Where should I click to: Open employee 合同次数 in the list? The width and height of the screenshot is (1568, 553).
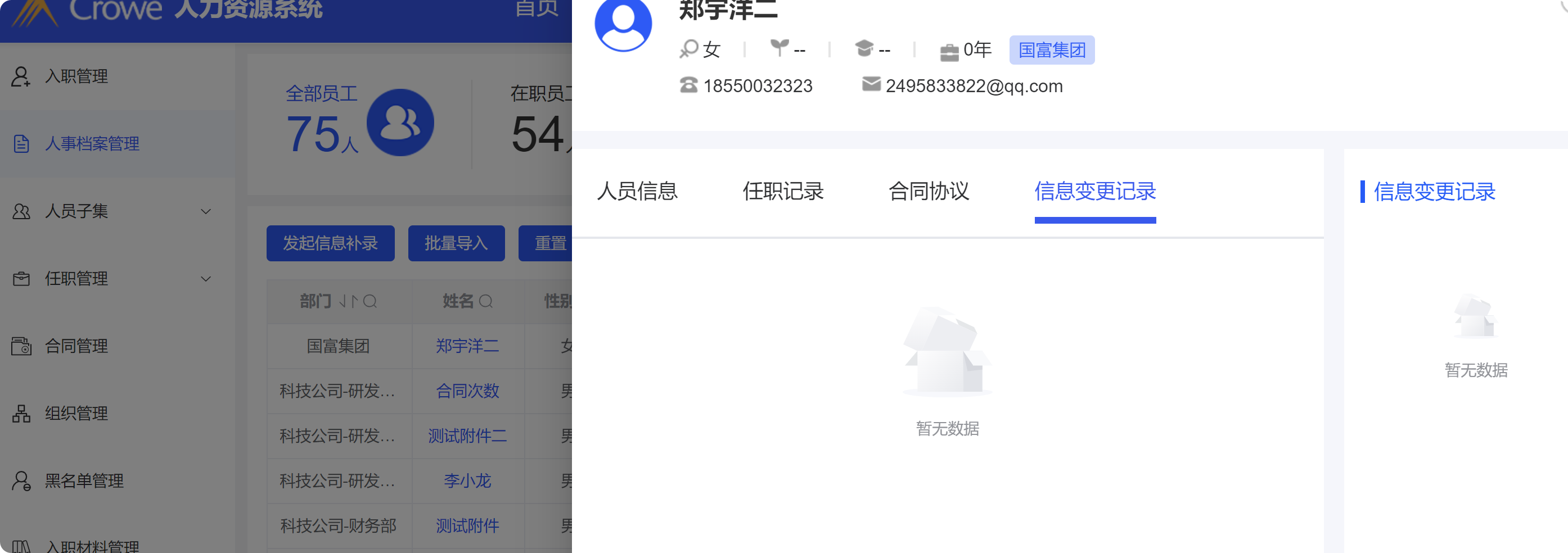[x=467, y=391]
